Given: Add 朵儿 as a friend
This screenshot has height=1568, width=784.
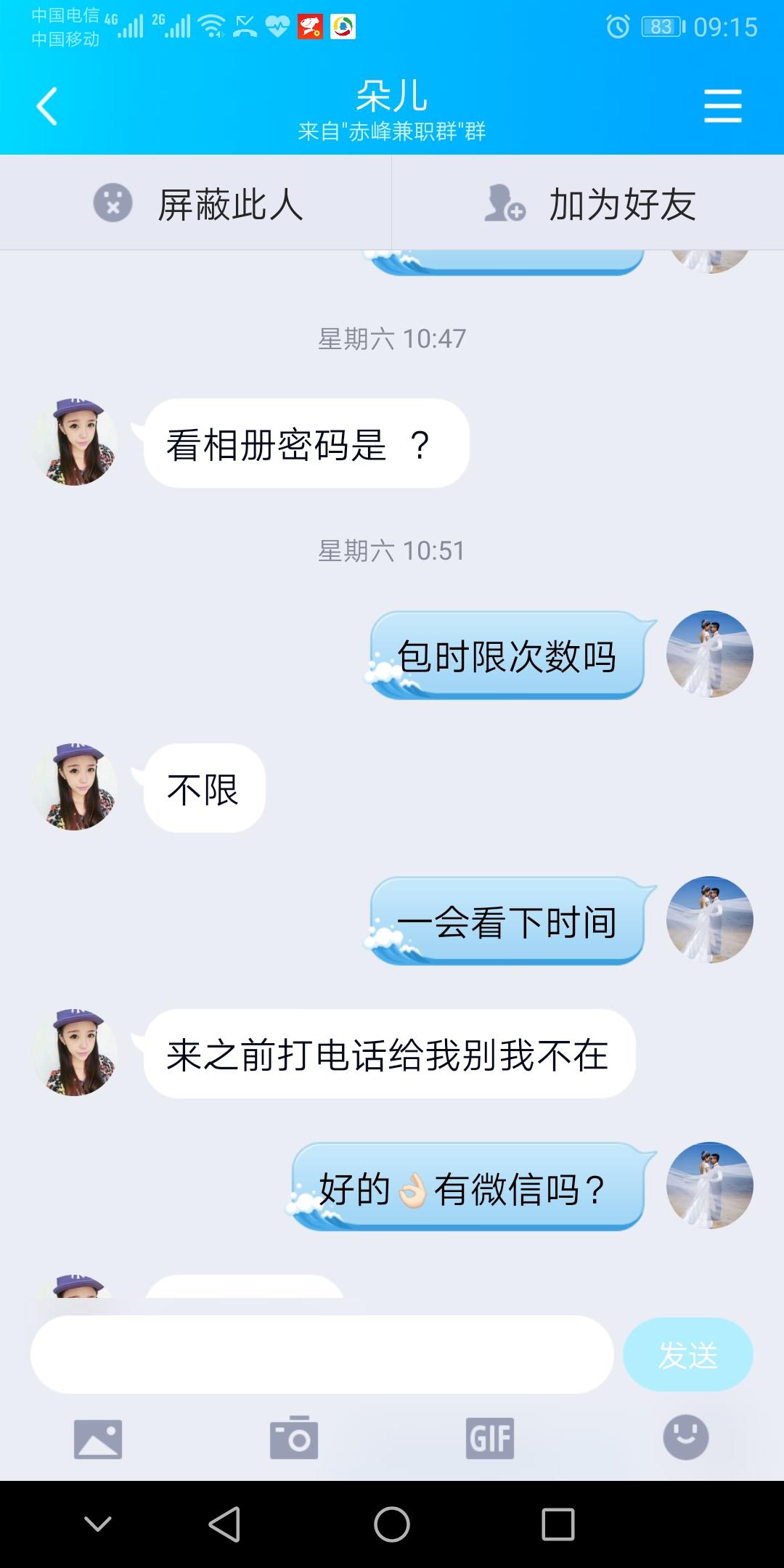Looking at the screenshot, I should coord(589,204).
